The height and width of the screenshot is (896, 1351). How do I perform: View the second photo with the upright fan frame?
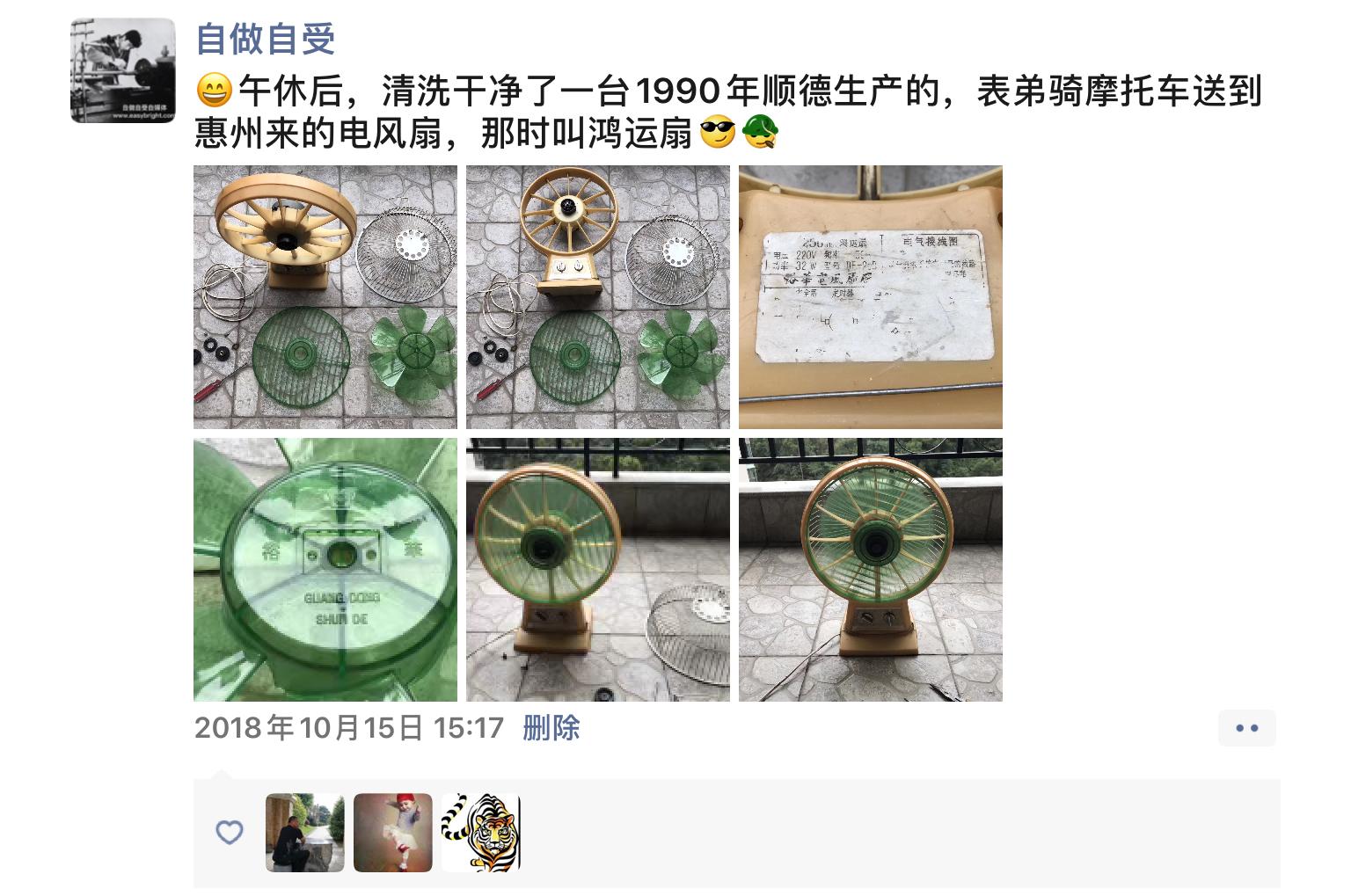tap(598, 297)
